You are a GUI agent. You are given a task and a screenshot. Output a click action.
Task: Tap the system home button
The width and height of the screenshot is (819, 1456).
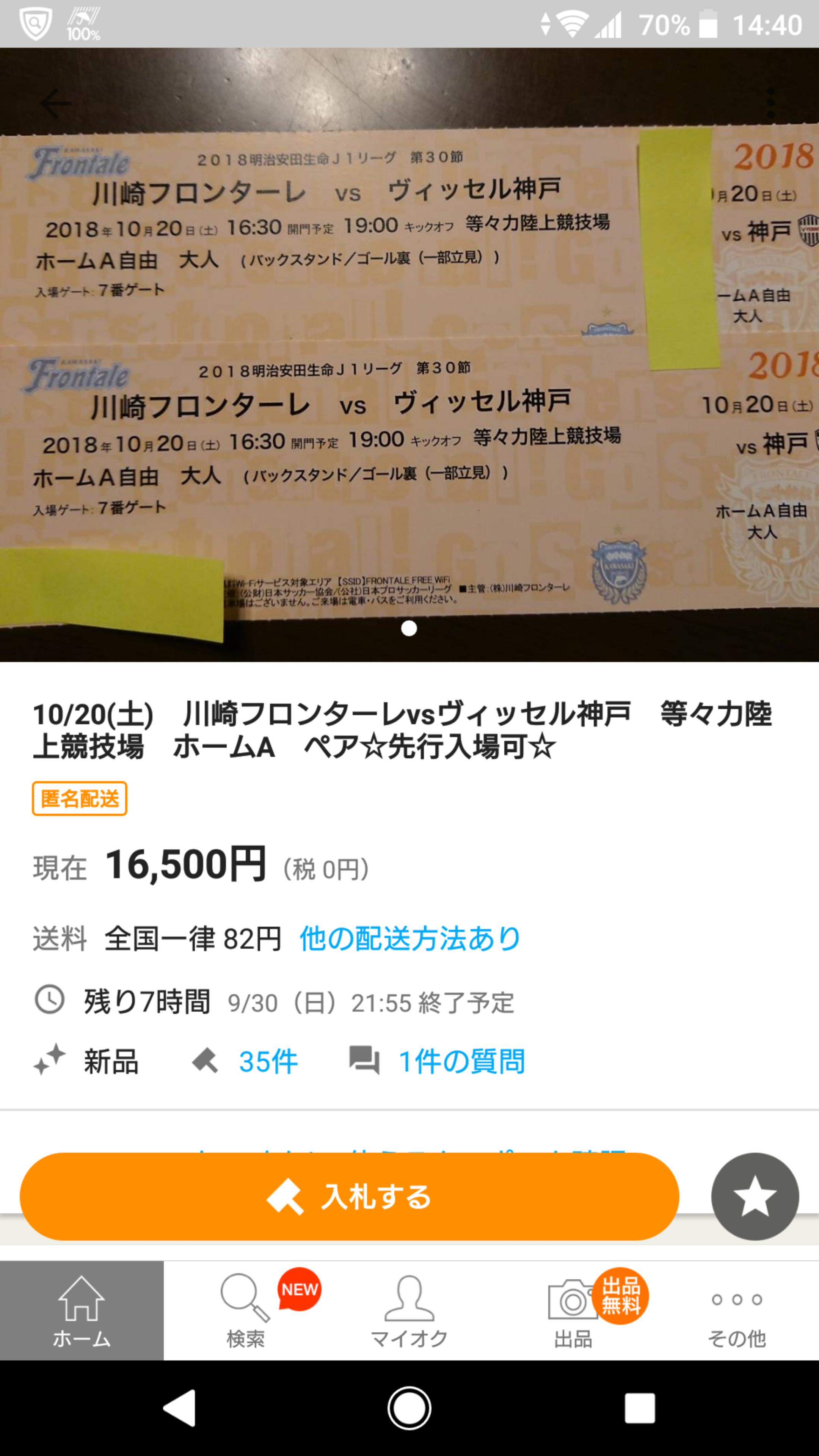click(x=409, y=1408)
